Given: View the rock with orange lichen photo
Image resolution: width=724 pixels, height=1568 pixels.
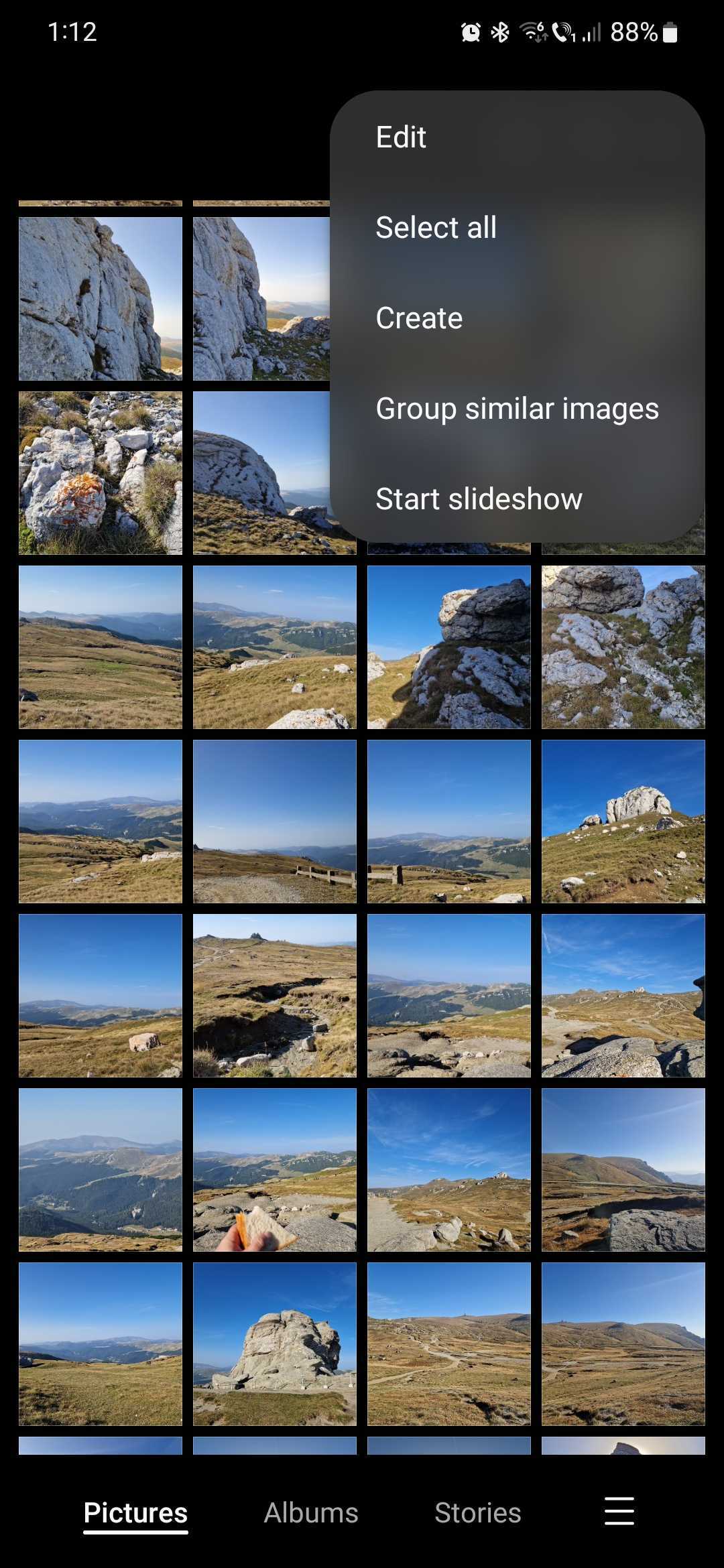Looking at the screenshot, I should tap(101, 473).
